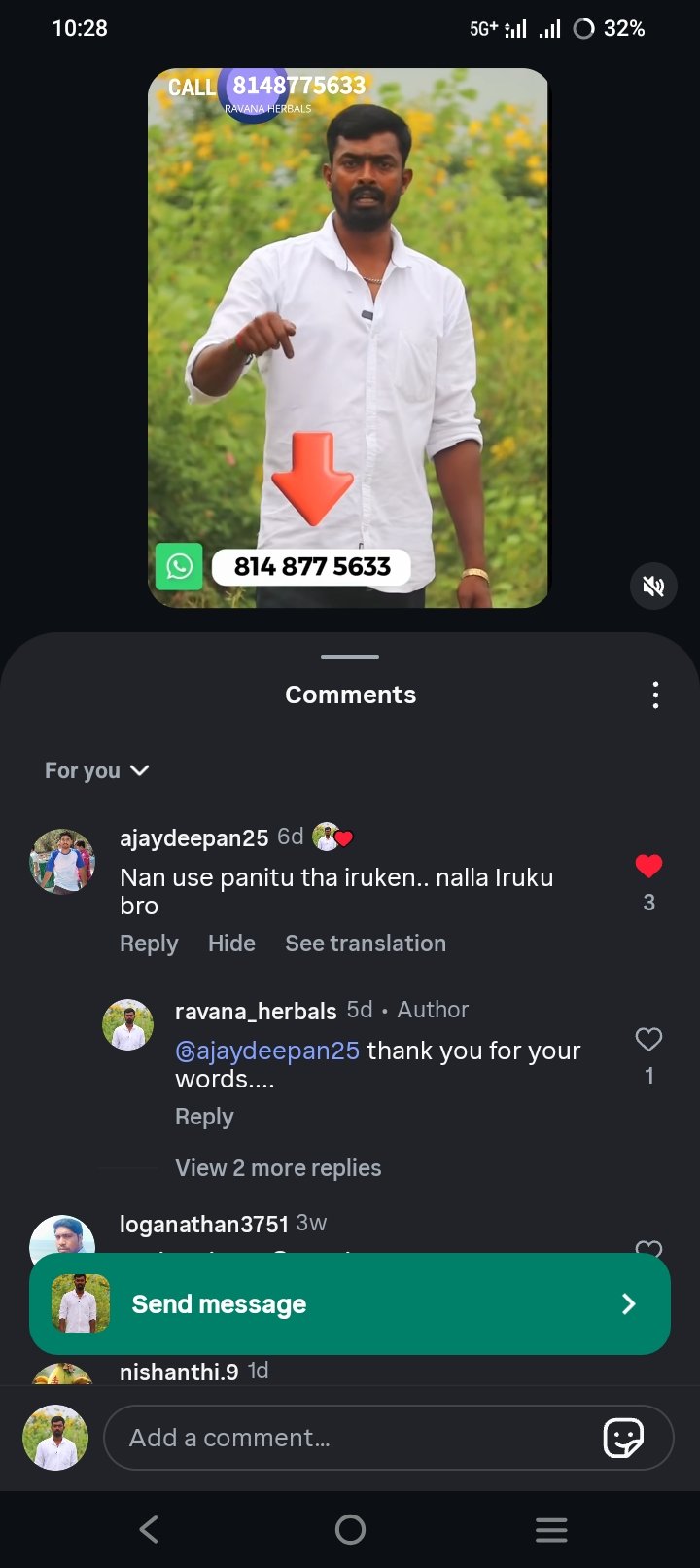See translation of ajaydeepan25's comment
Image resolution: width=700 pixels, height=1568 pixels.
[366, 944]
